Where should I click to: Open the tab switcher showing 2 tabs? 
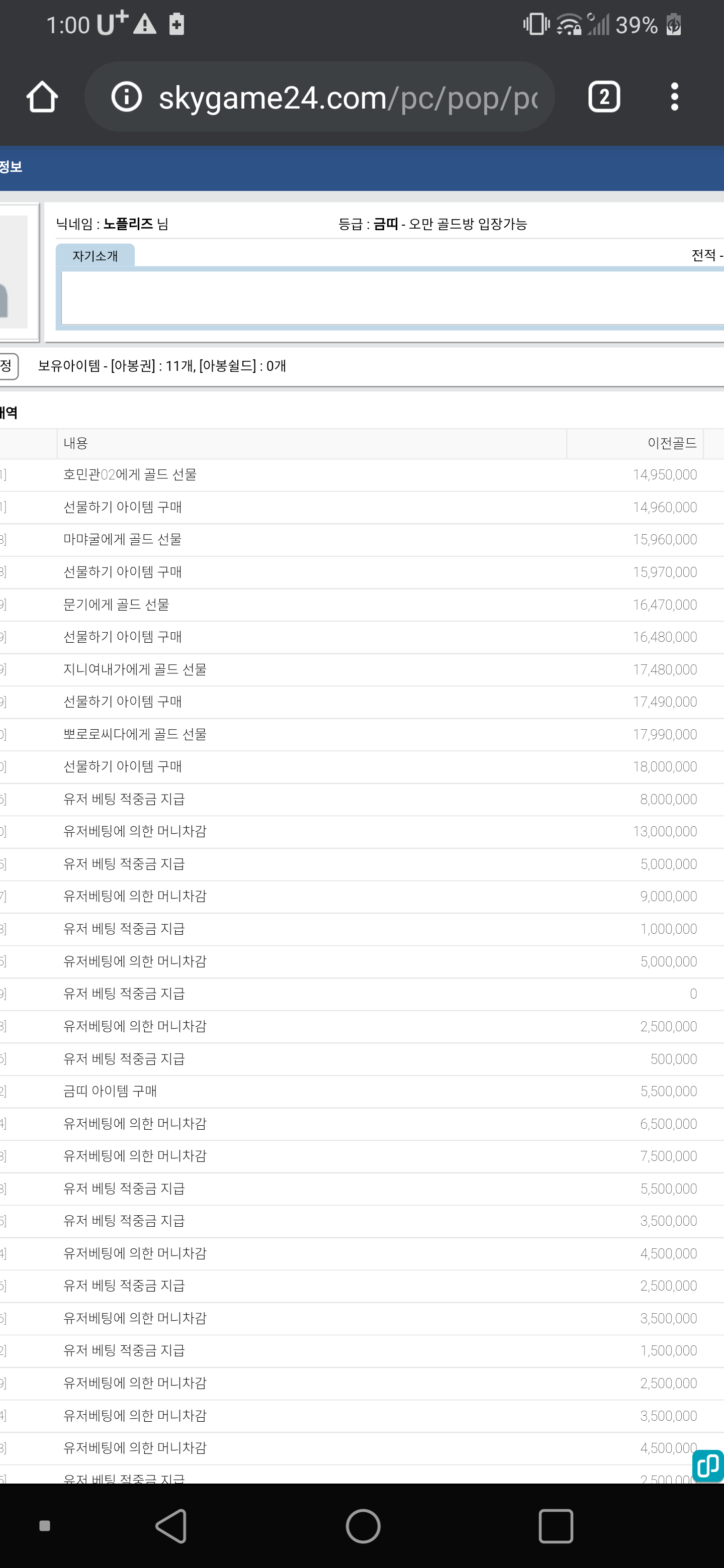coord(603,97)
